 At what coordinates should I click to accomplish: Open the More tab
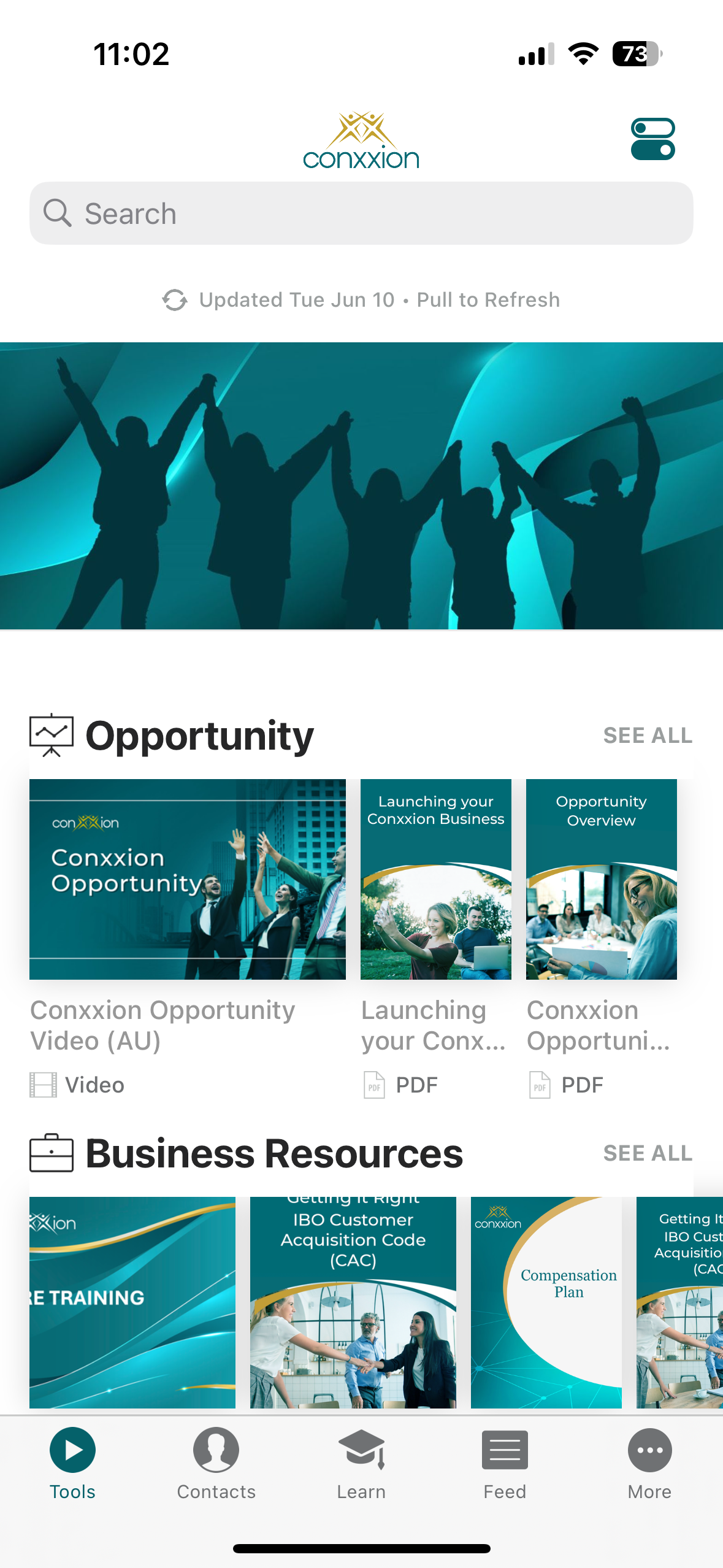point(649,1463)
